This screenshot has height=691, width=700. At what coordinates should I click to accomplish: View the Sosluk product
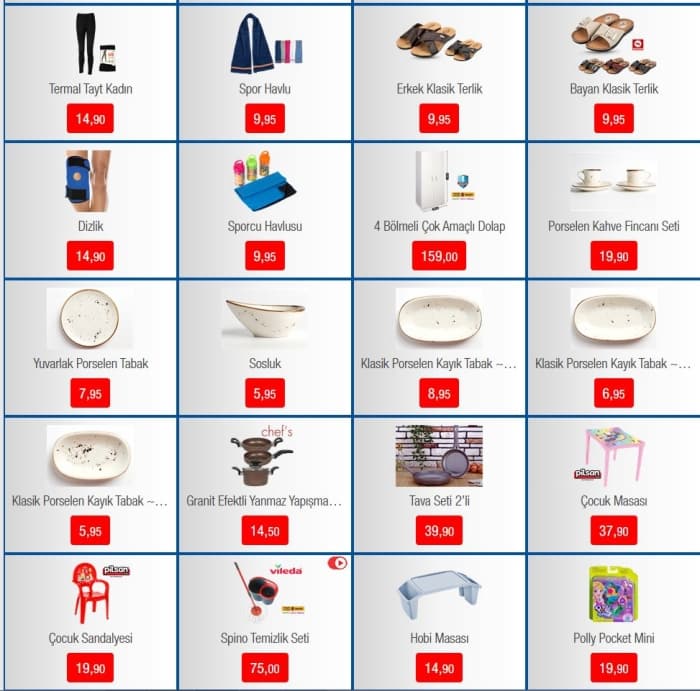pyautogui.click(x=265, y=363)
